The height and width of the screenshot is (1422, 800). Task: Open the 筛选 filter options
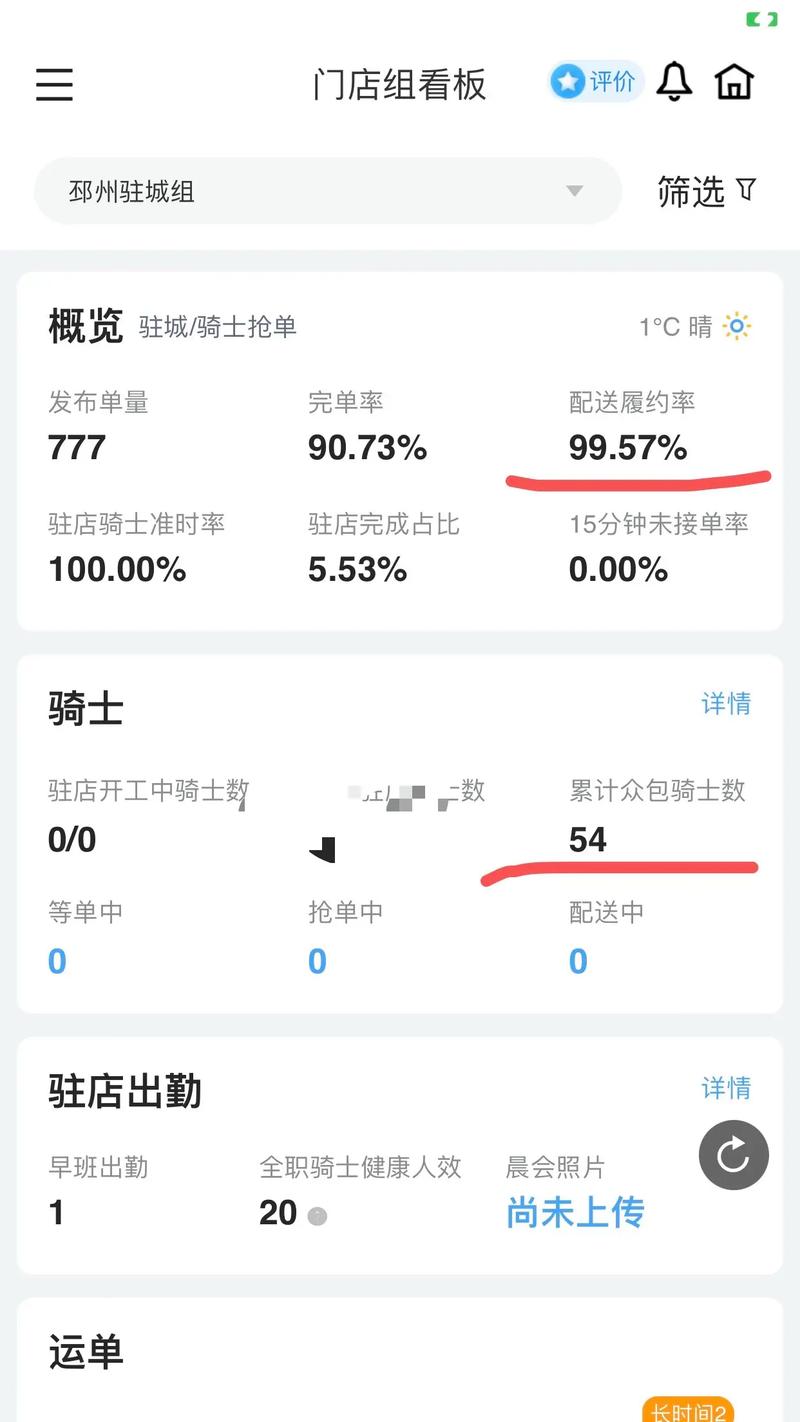pyautogui.click(x=706, y=191)
